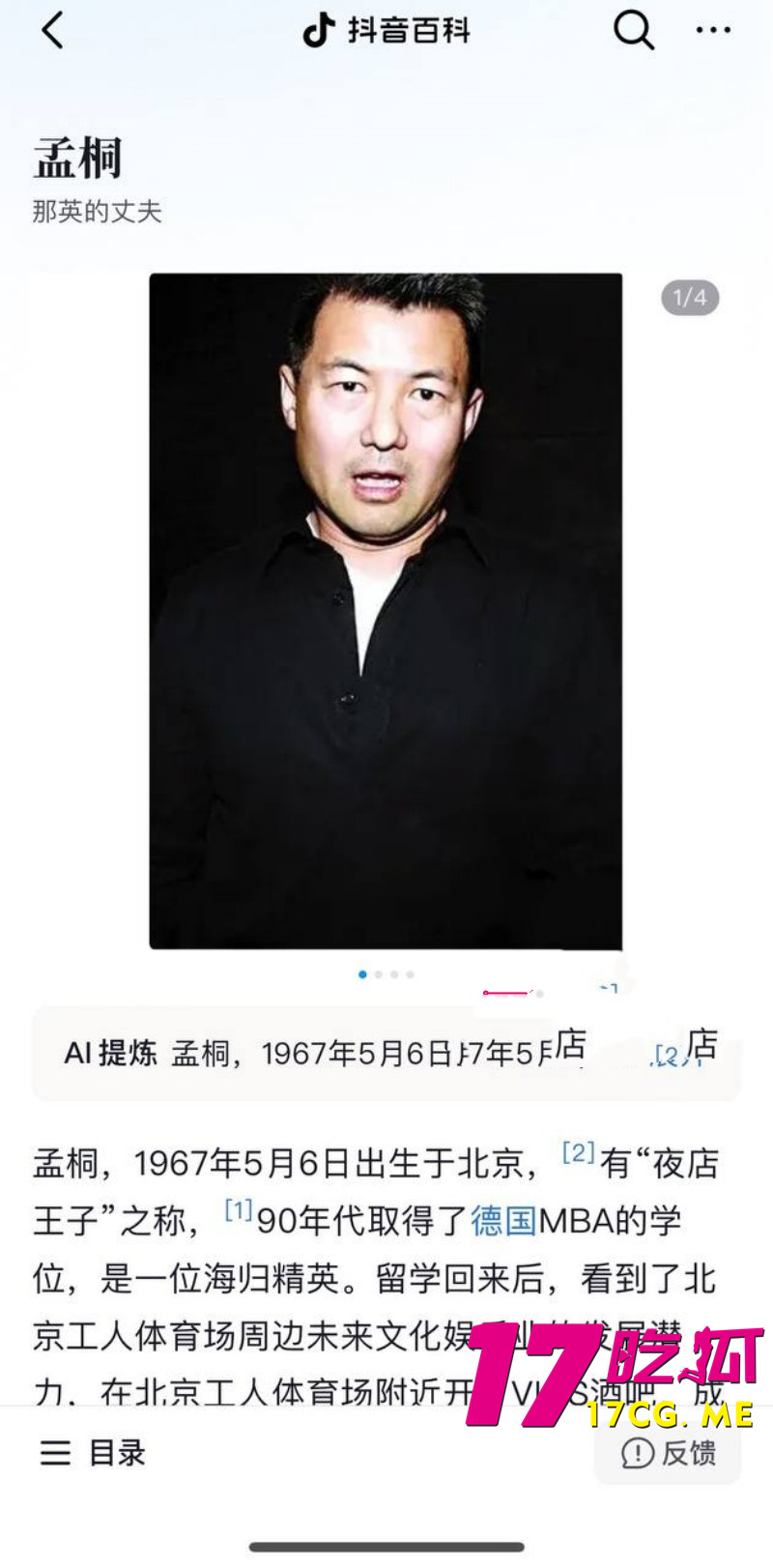Open reference [1] after 夜店王子之称

pos(238,1210)
